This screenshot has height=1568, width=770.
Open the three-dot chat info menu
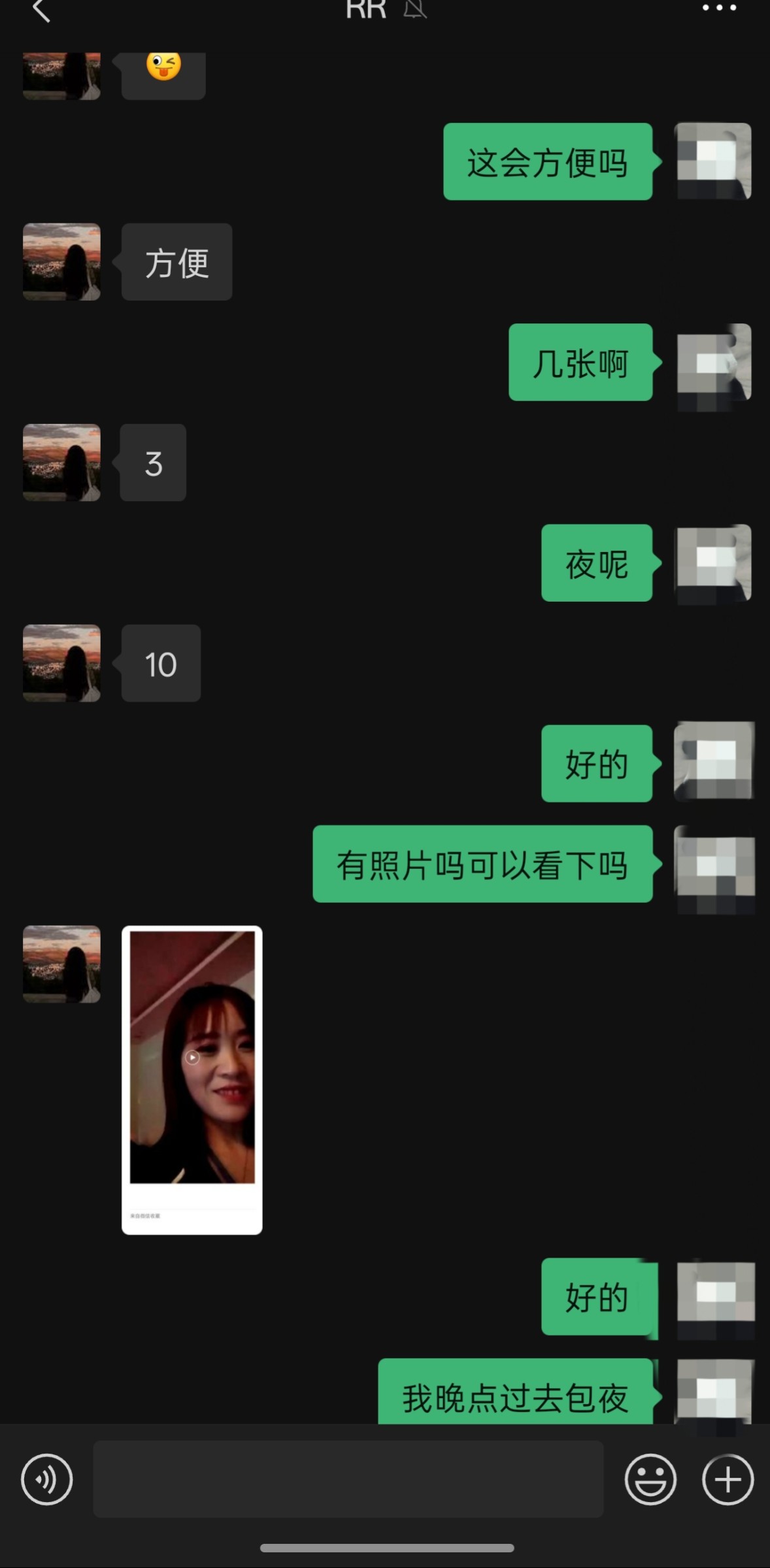click(719, 8)
